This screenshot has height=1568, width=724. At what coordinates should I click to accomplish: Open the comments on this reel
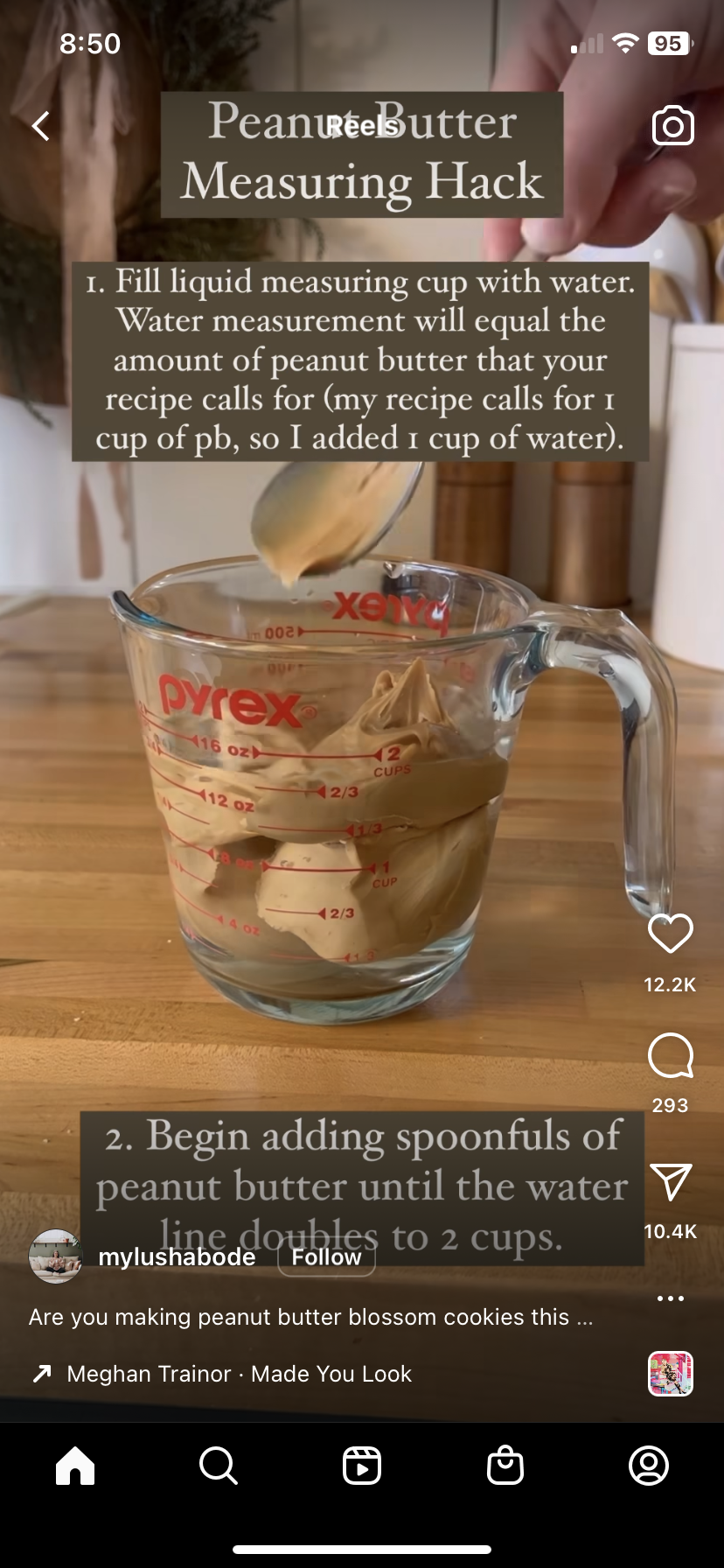click(671, 1055)
